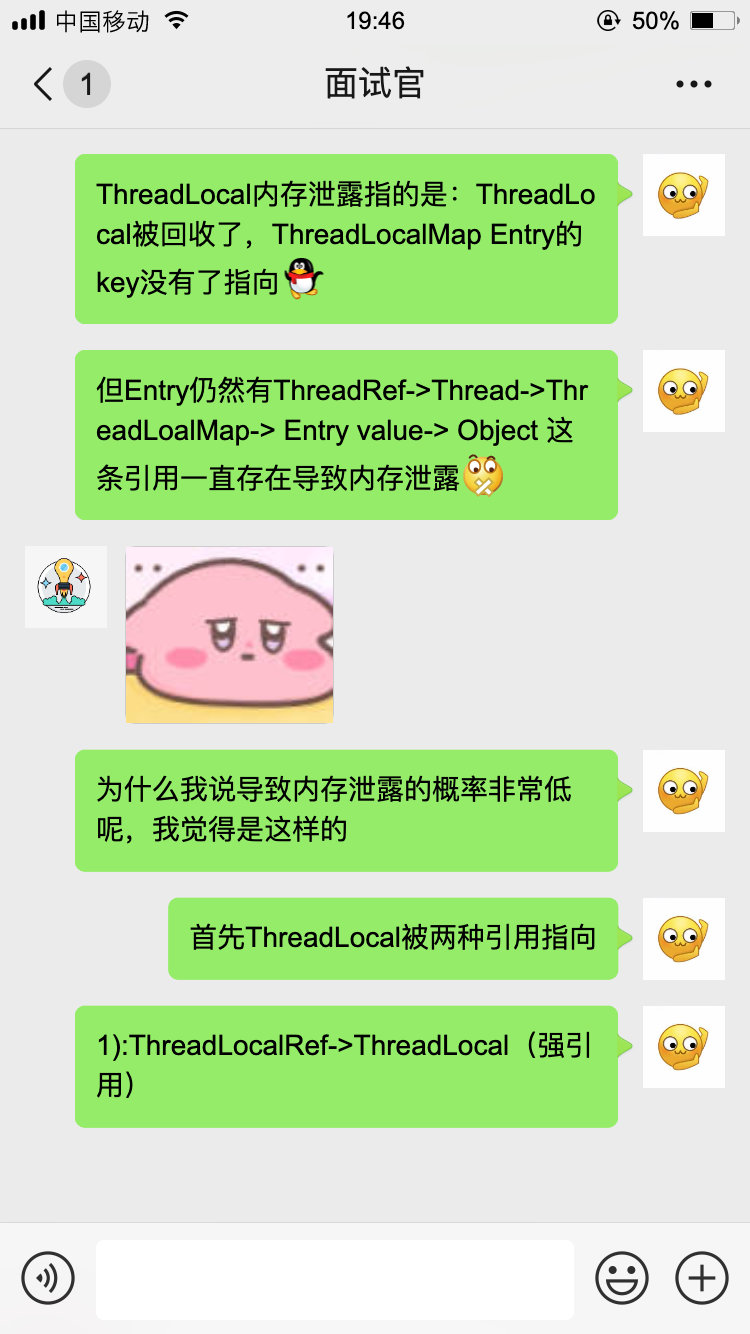Open the plus attachment menu
The height and width of the screenshot is (1334, 750).
pyautogui.click(x=702, y=1278)
